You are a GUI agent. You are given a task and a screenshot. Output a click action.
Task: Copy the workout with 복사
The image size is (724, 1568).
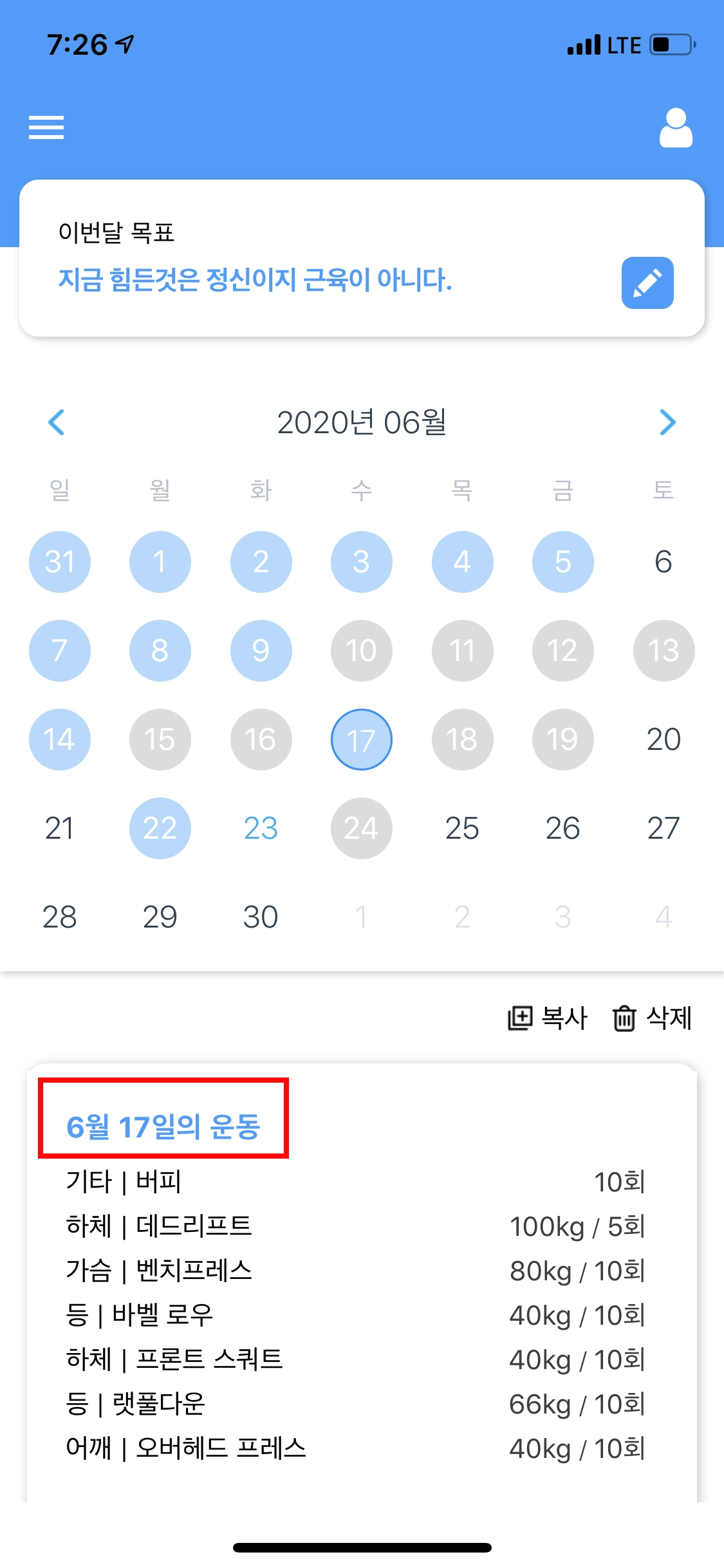(x=548, y=1018)
